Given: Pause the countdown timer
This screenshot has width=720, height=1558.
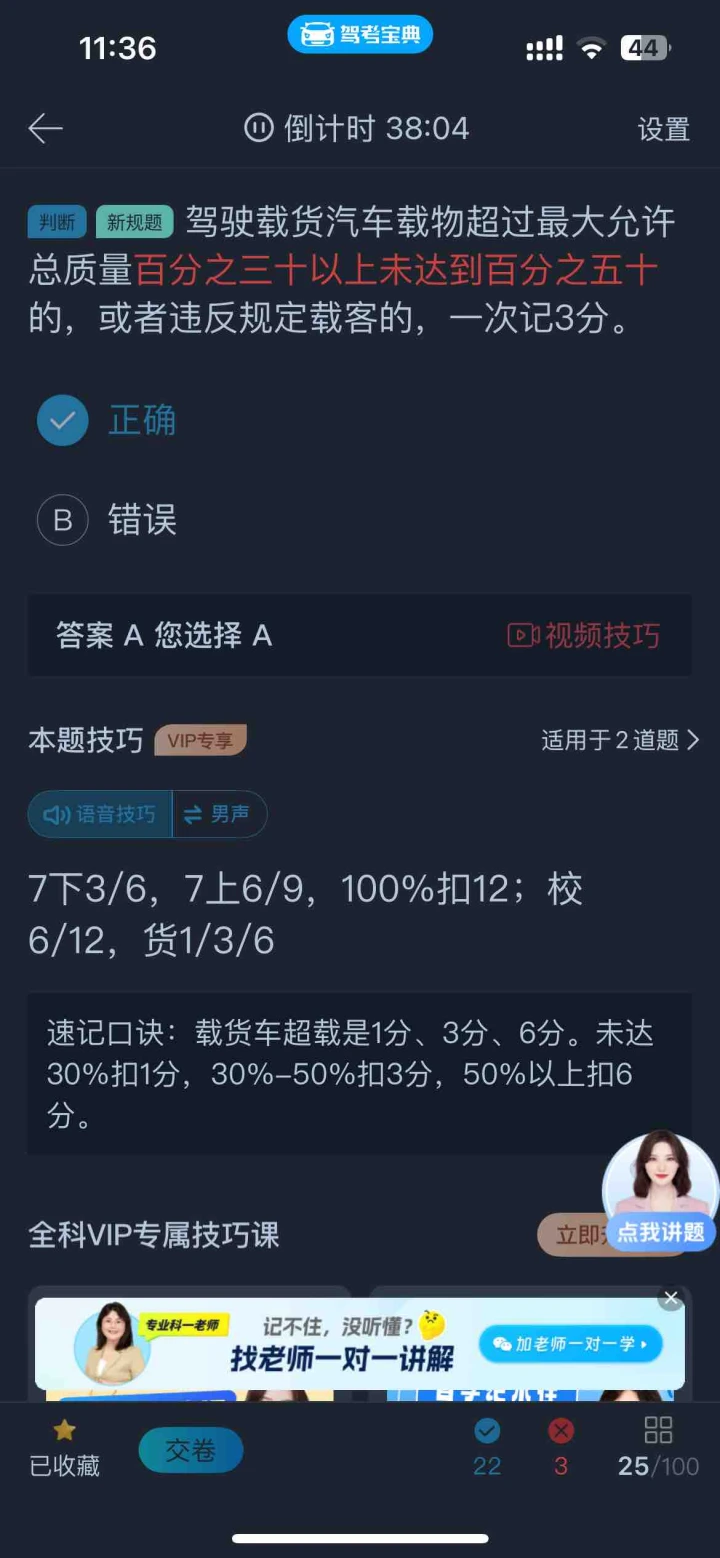Looking at the screenshot, I should pyautogui.click(x=259, y=128).
